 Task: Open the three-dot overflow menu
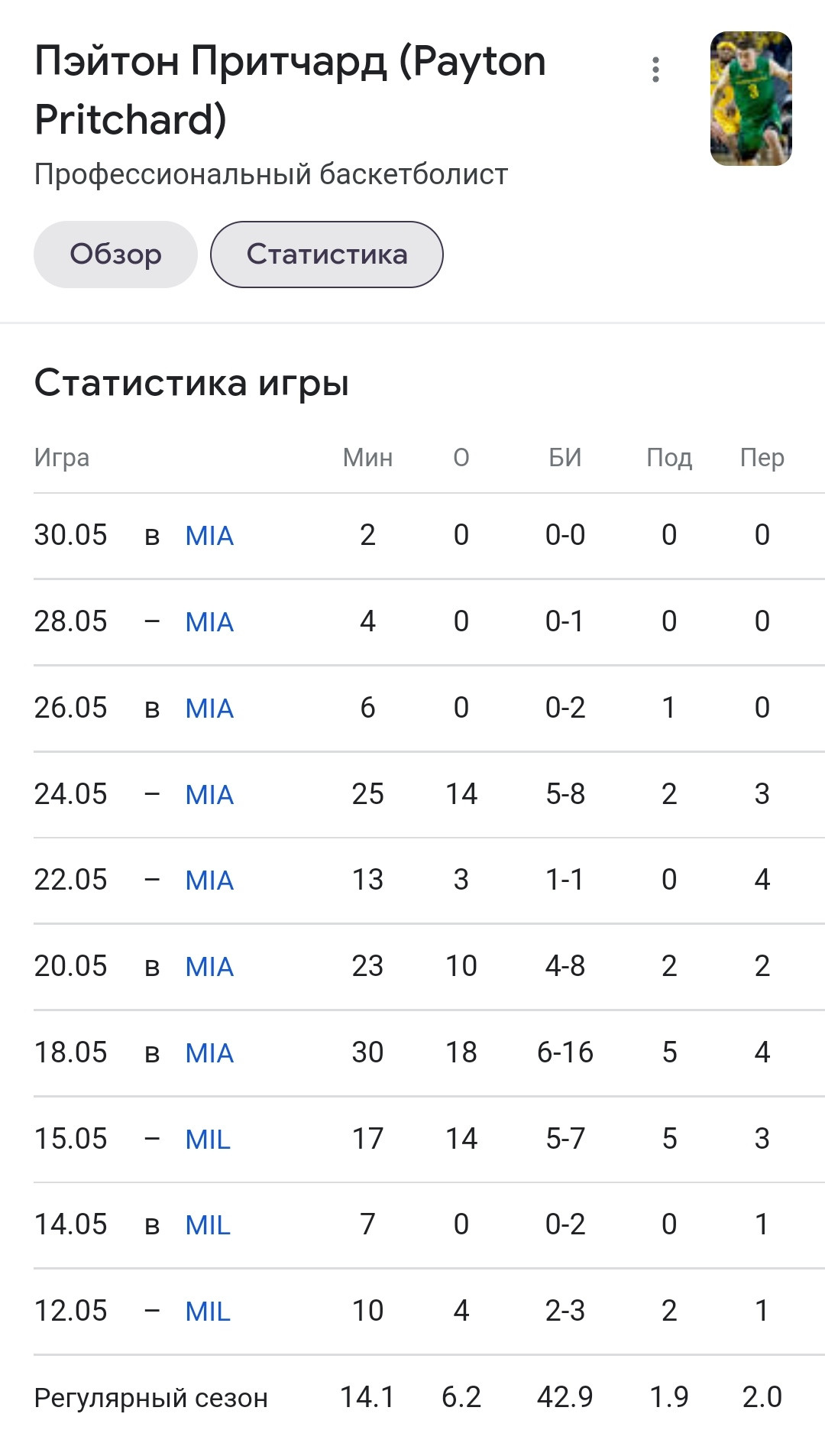pos(655,70)
